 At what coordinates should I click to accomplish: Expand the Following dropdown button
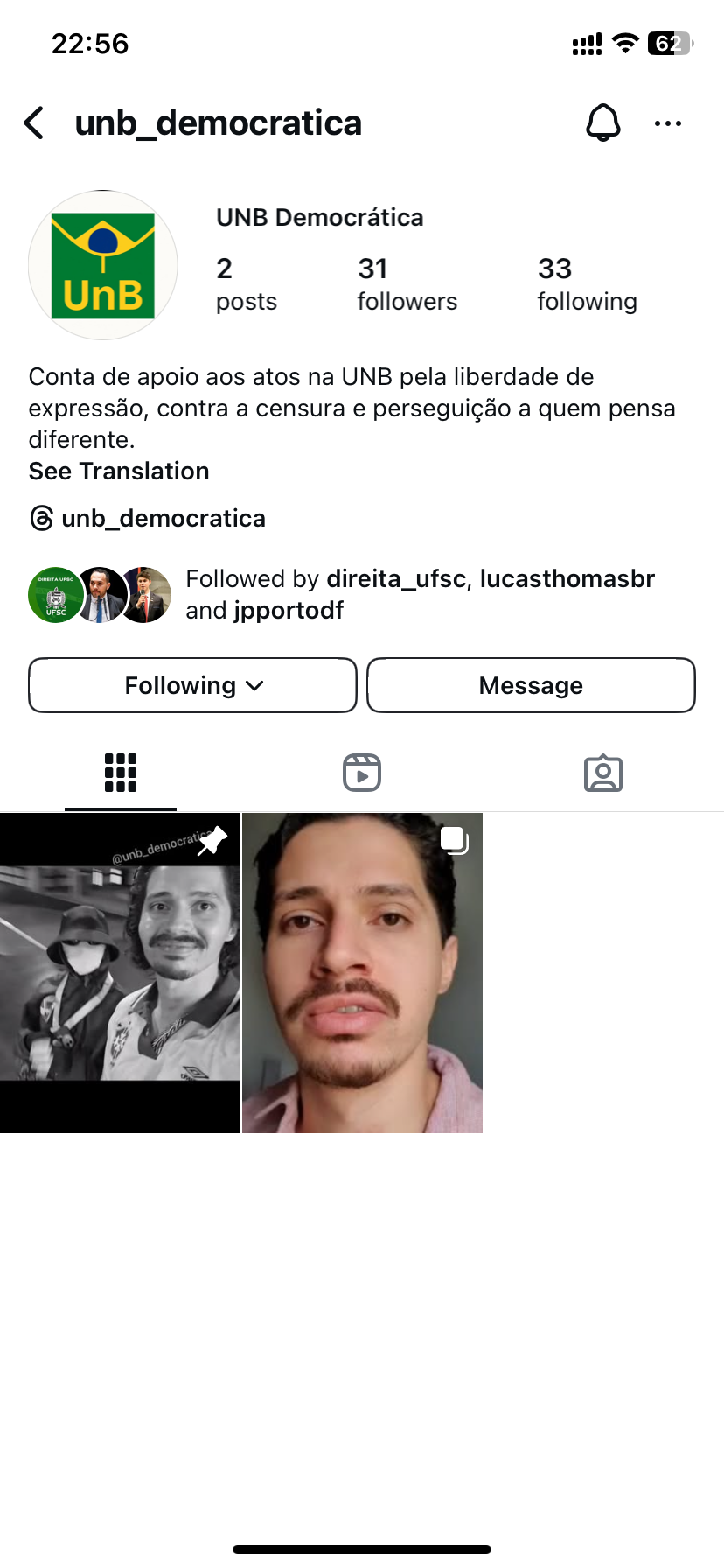pyautogui.click(x=192, y=685)
